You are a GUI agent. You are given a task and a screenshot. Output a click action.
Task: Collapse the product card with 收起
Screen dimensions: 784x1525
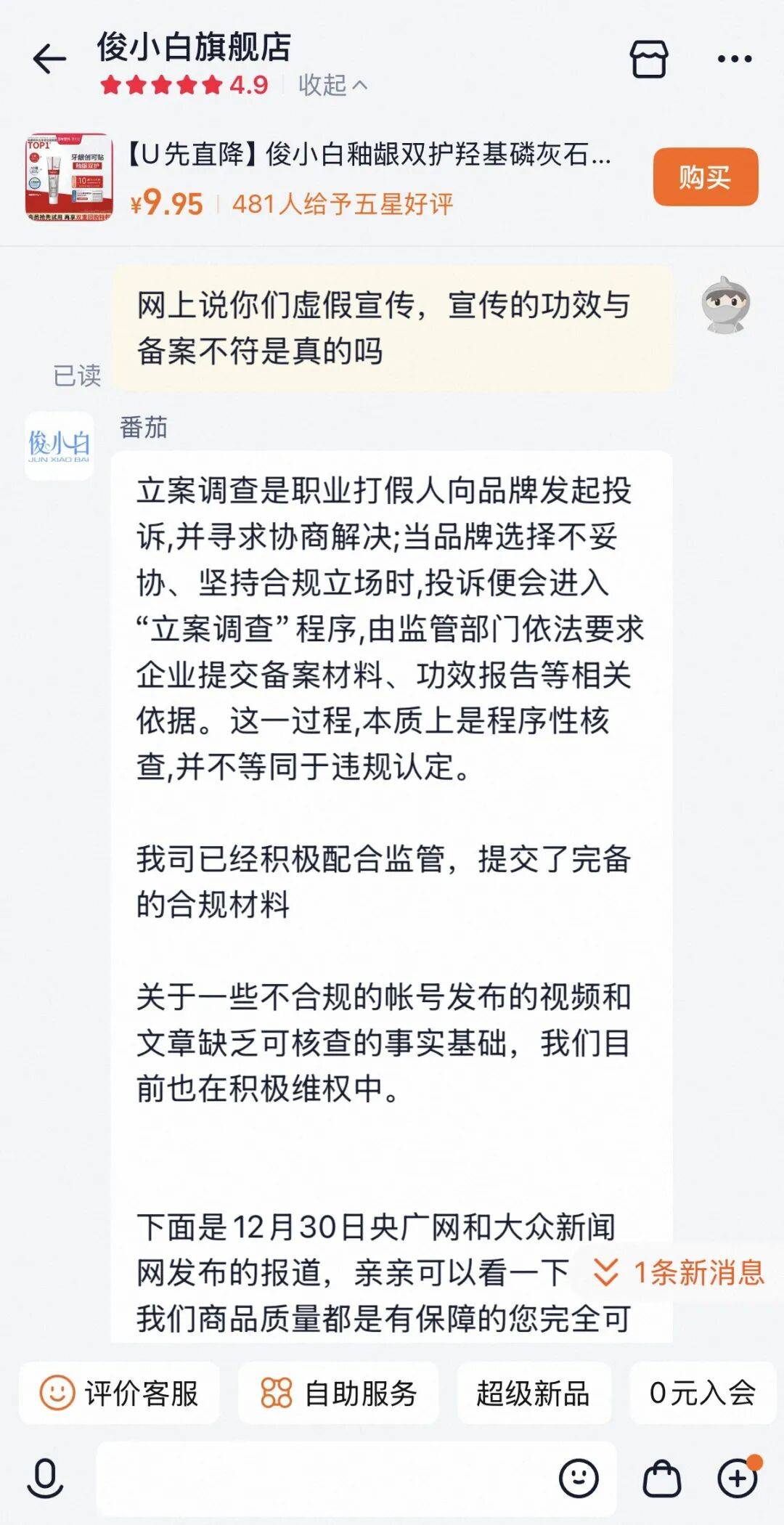332,85
